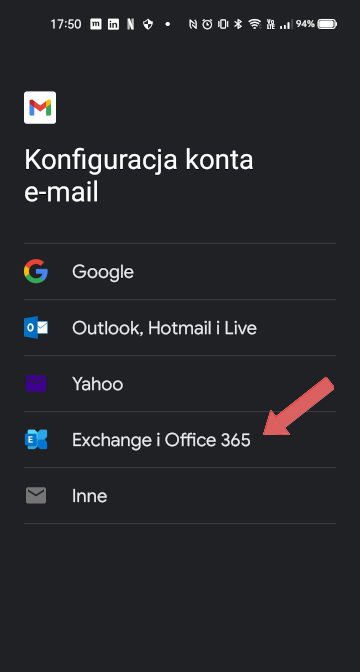Open Exchange i Office 365 setup
Screen dimensions: 360x672
180,440
